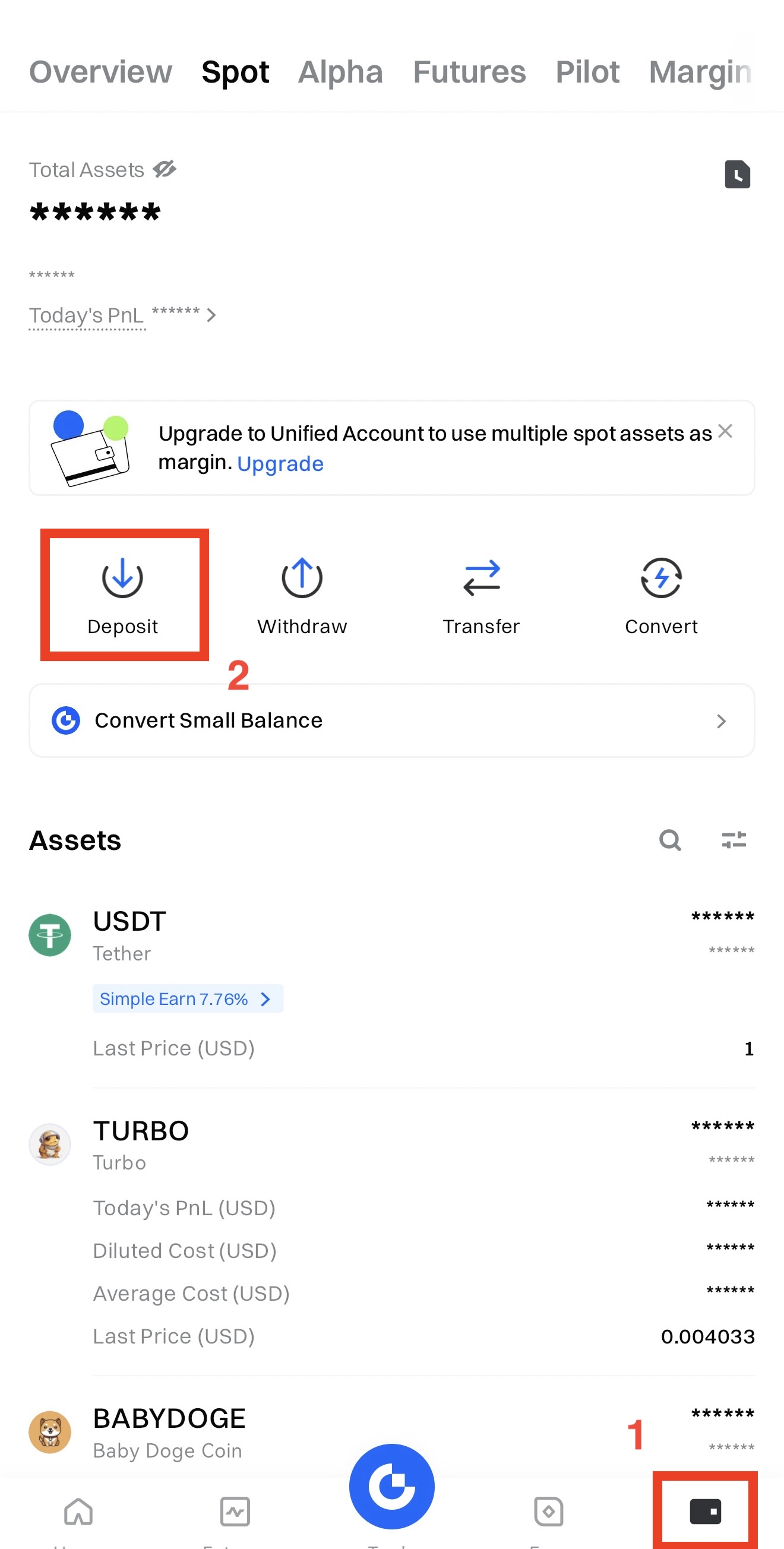Viewport: 784px width, 1549px height.
Task: Open the TURBO asset row
Action: point(391,1146)
